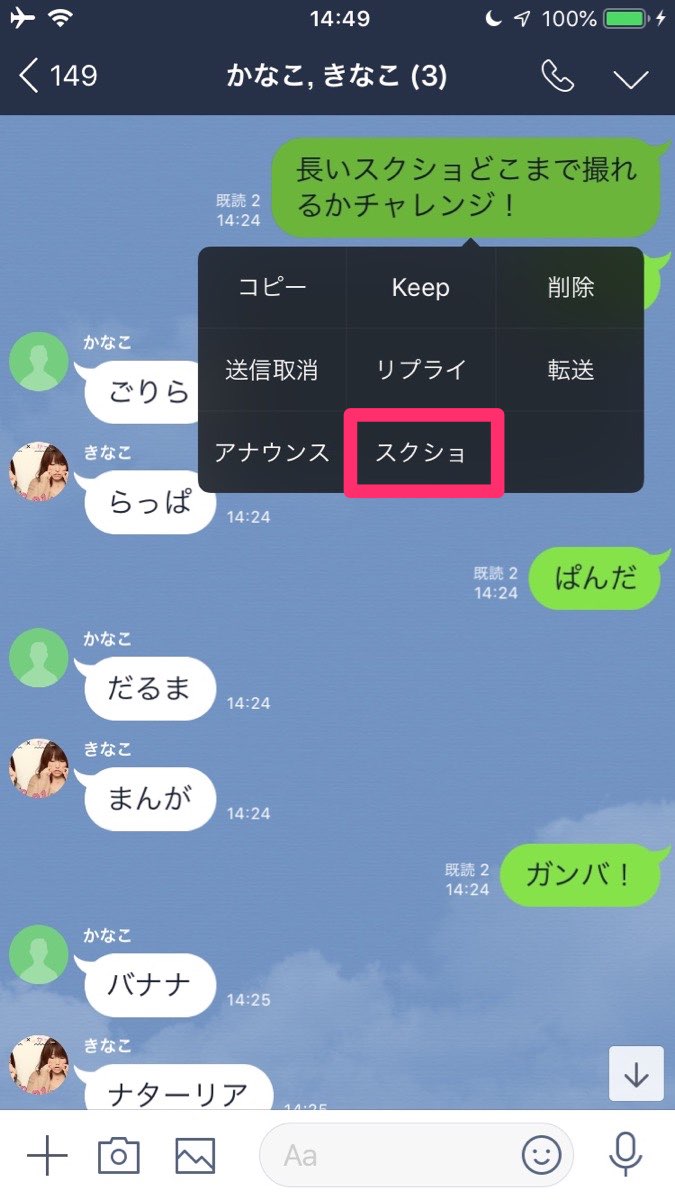Choose アナウンス in the message menu
The height and width of the screenshot is (1200, 675).
pyautogui.click(x=273, y=452)
